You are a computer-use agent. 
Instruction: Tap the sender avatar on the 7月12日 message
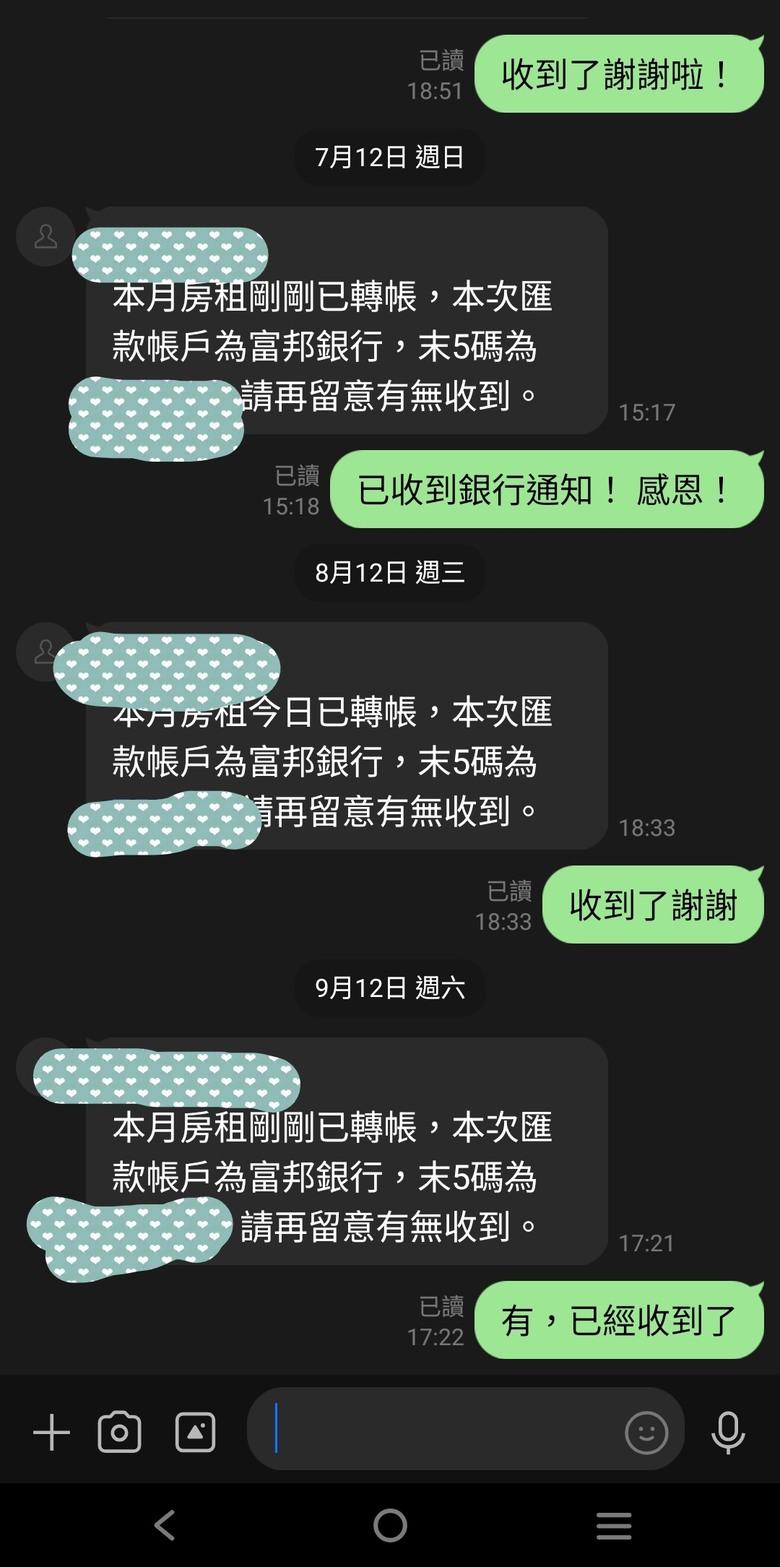[46, 237]
